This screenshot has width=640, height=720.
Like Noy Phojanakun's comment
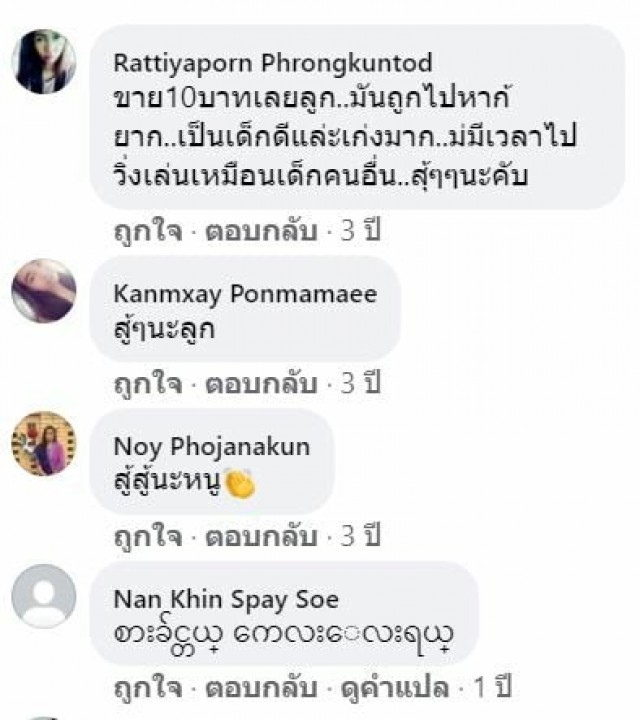tap(147, 537)
